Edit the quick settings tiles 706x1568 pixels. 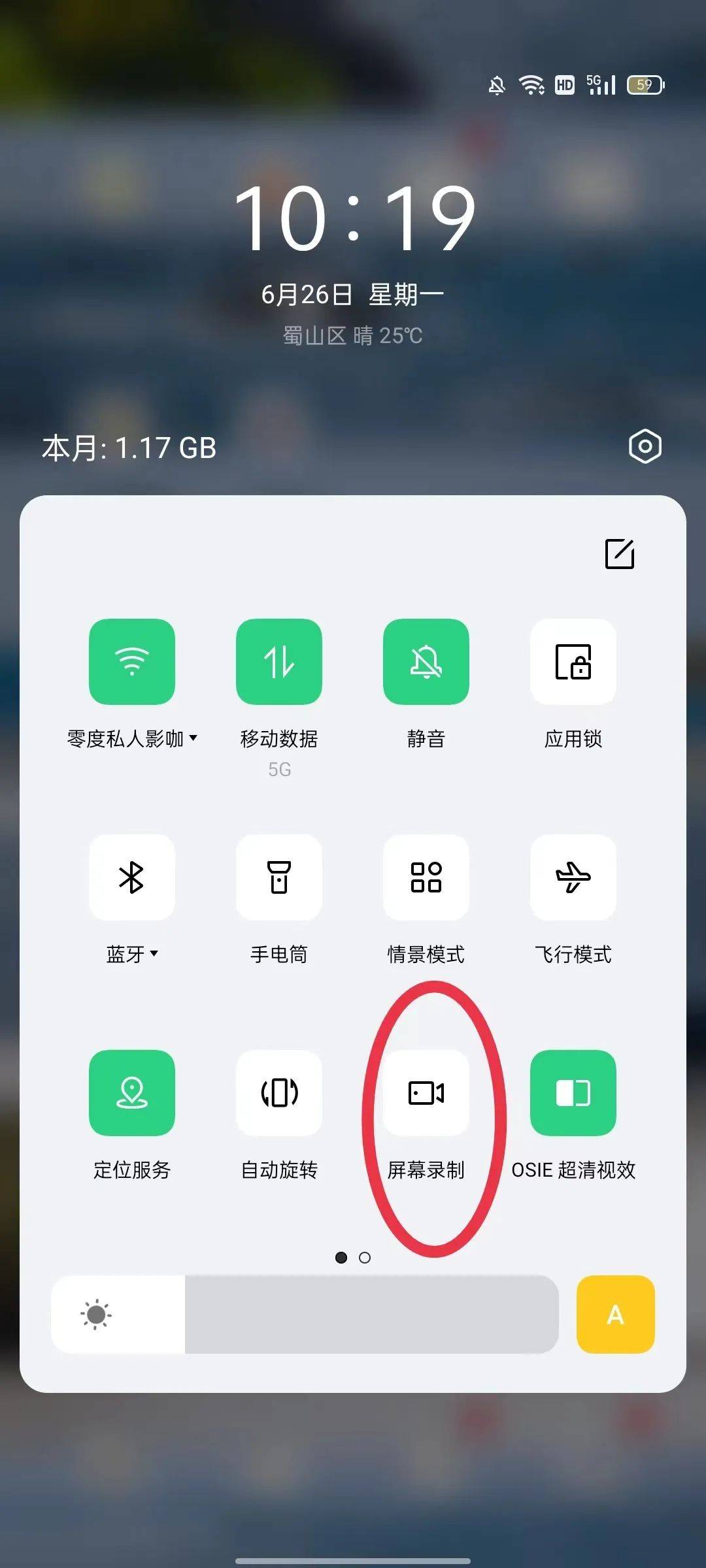(x=620, y=554)
